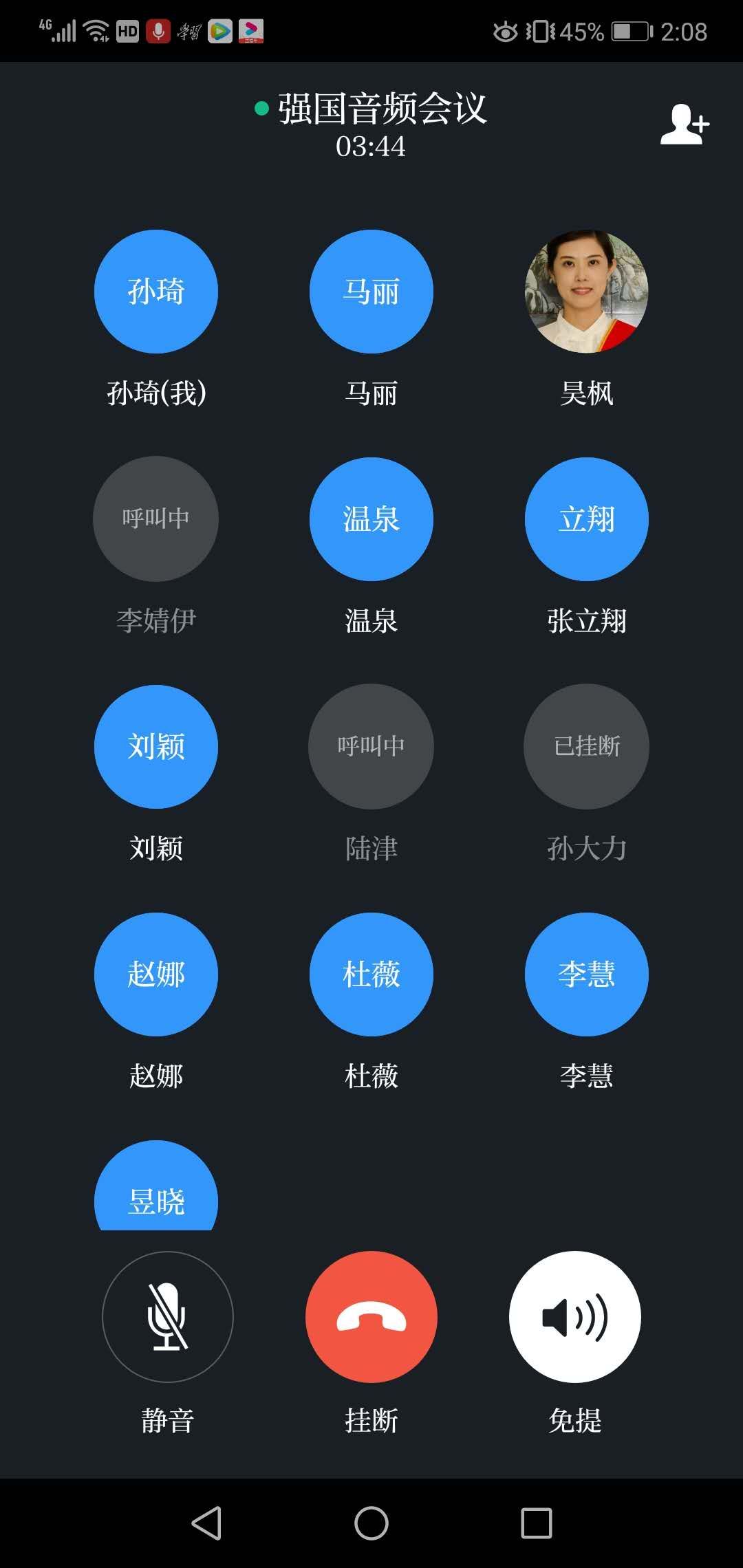Viewport: 743px width, 1568px height.
Task: Tap hung-up participant 孙大力
Action: click(x=587, y=747)
